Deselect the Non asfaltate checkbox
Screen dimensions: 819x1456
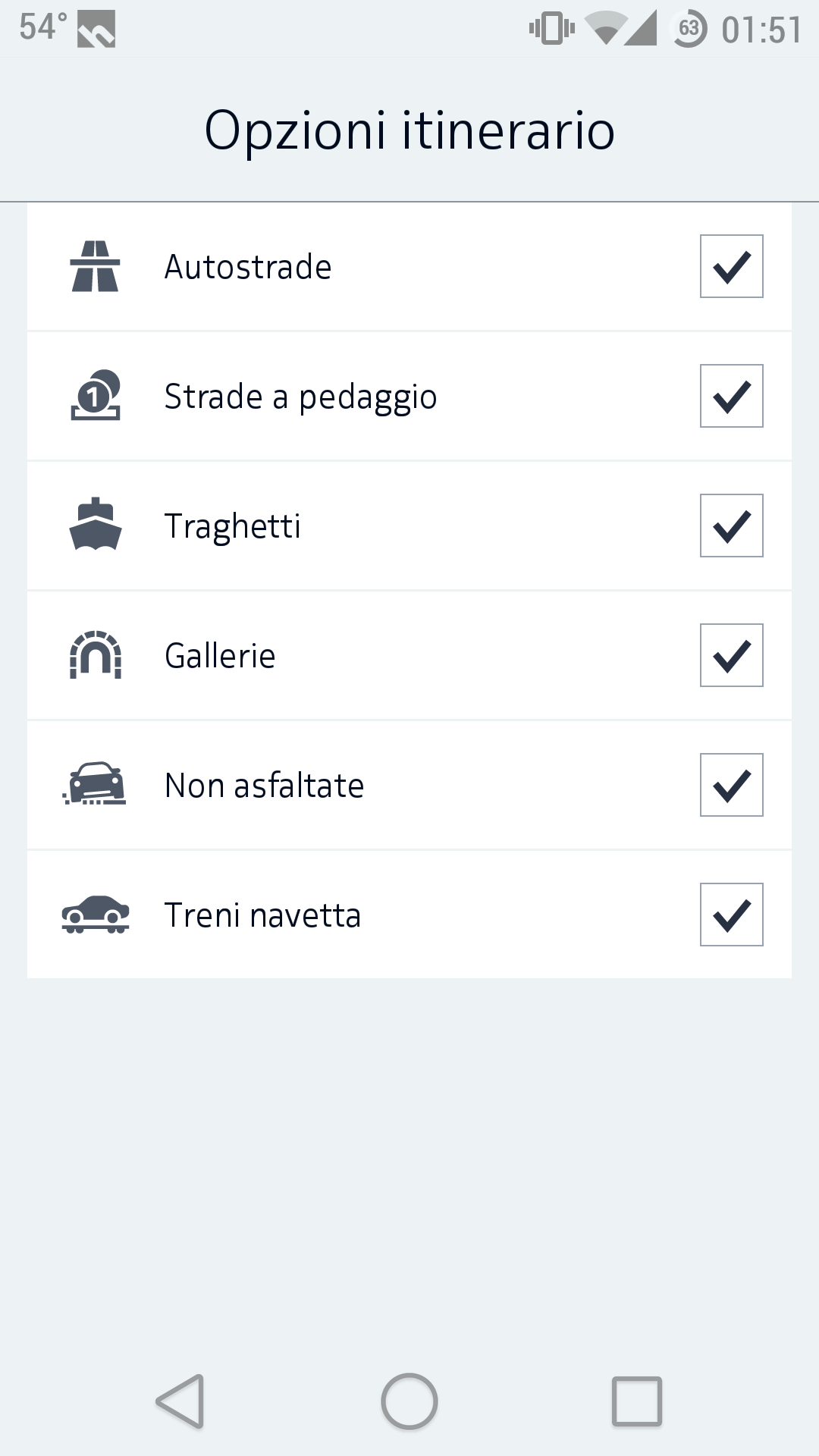tap(731, 785)
